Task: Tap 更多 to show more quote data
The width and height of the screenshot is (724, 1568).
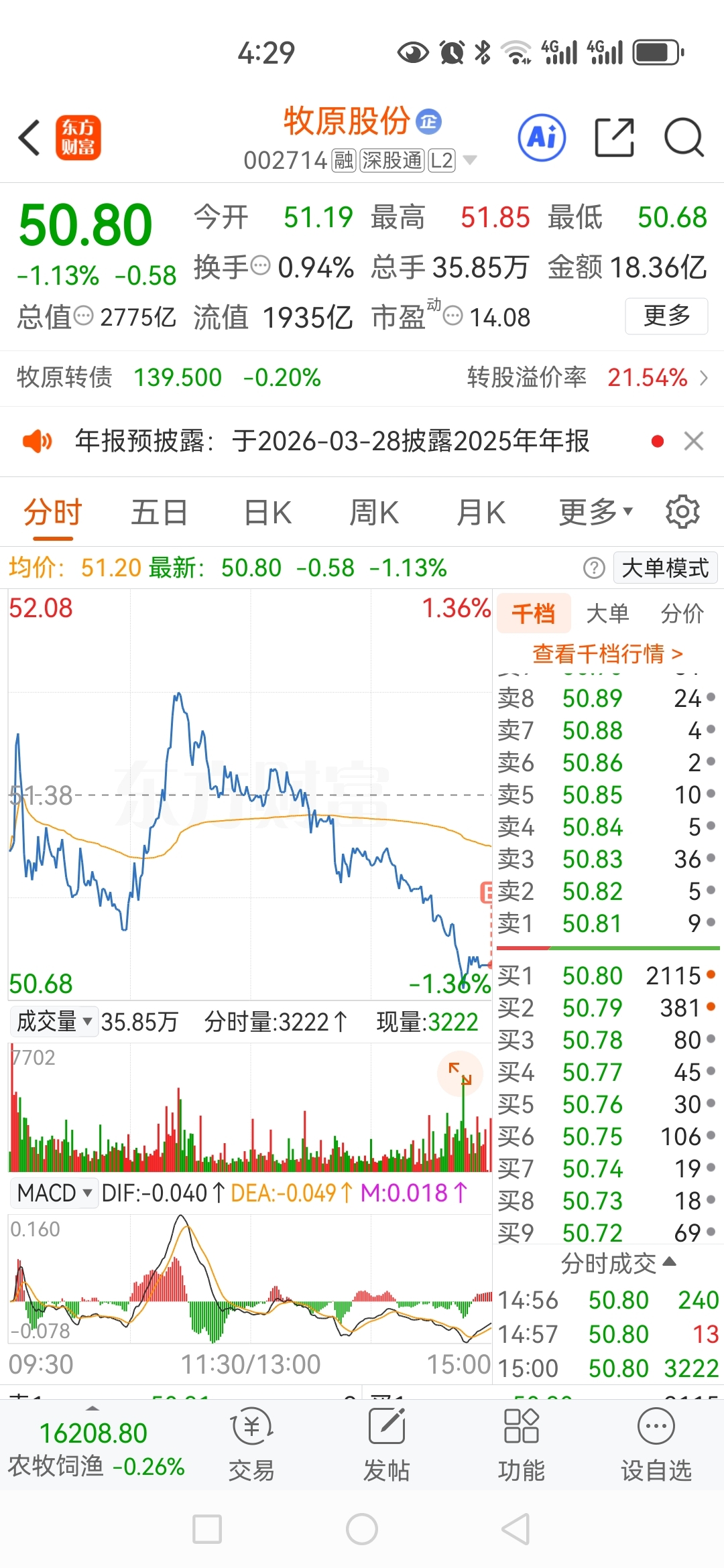Action: pyautogui.click(x=666, y=316)
